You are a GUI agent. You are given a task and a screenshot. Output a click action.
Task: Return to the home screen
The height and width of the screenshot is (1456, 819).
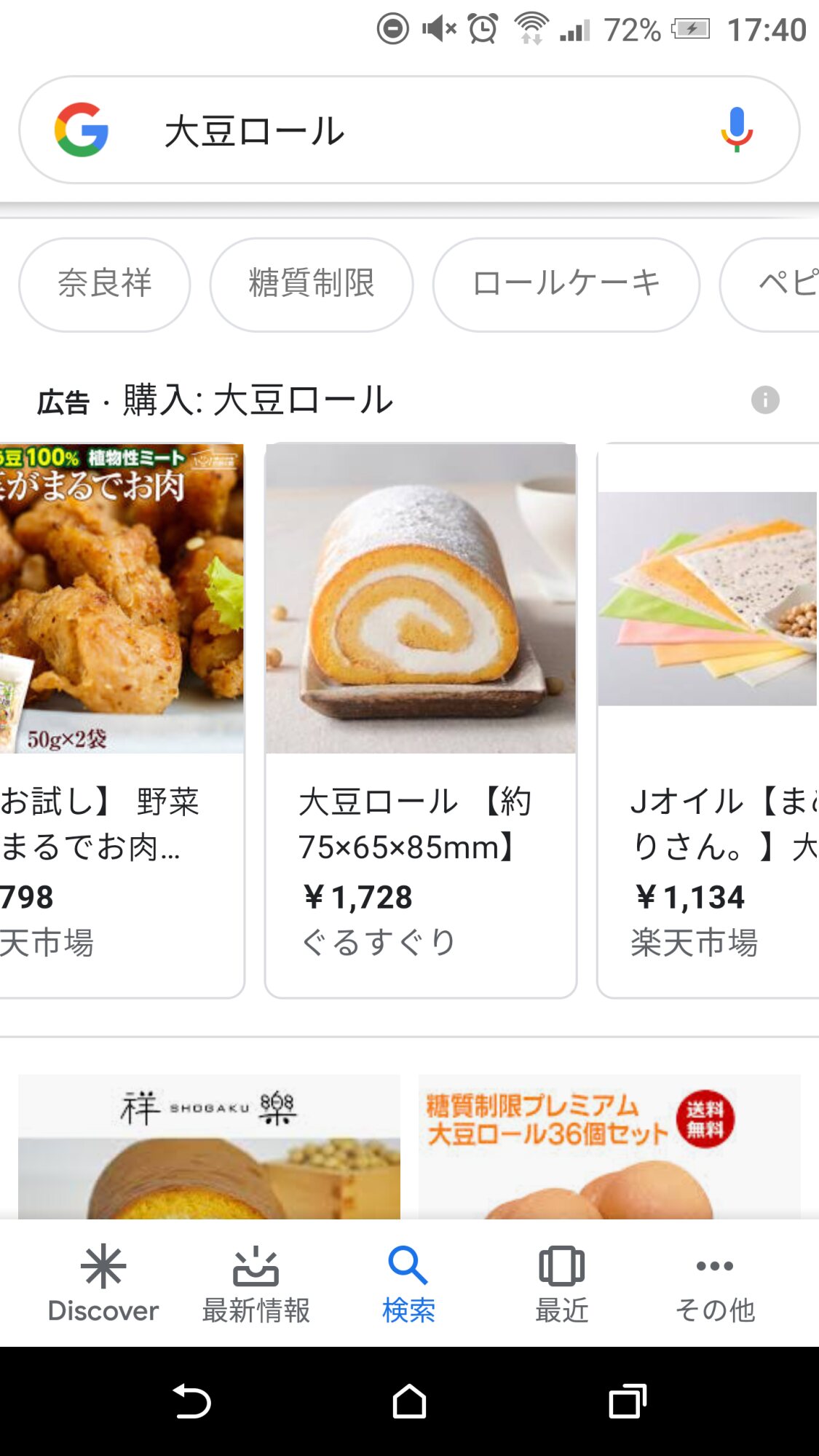(x=409, y=1401)
